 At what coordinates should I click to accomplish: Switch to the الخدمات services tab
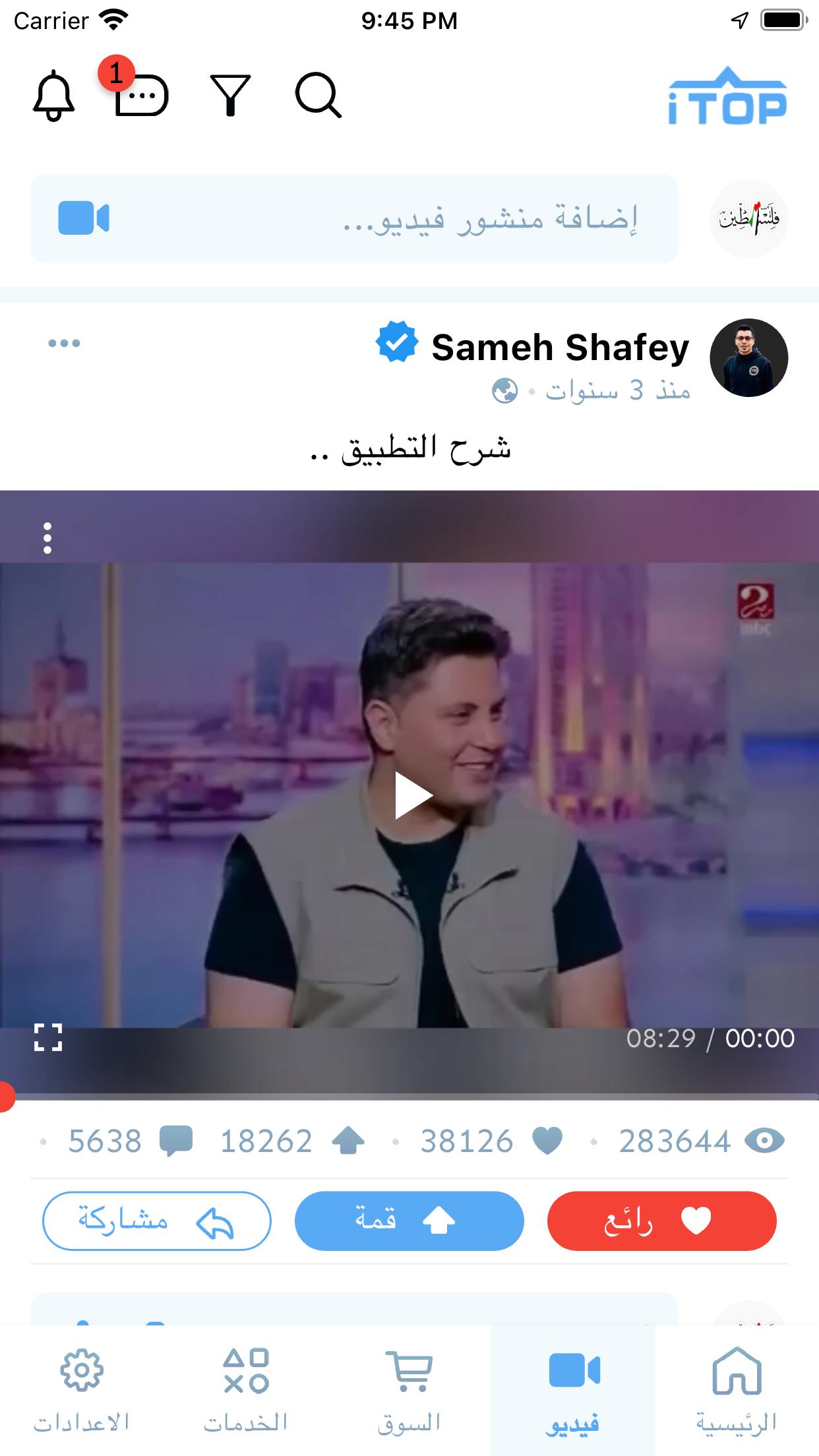(245, 1390)
